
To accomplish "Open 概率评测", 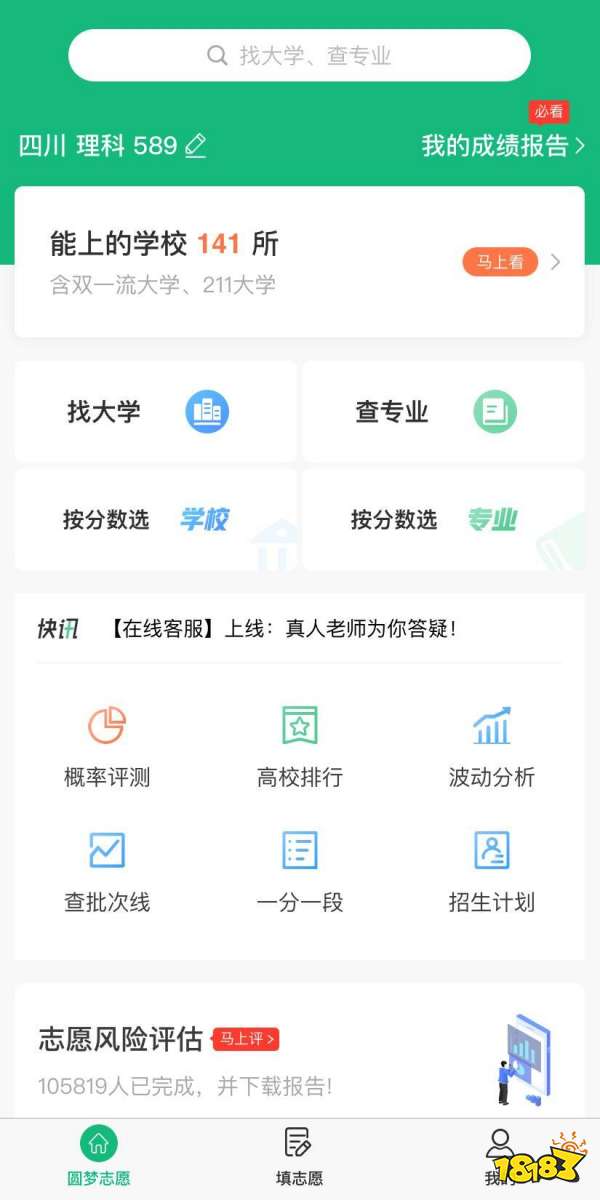I will tap(107, 745).
